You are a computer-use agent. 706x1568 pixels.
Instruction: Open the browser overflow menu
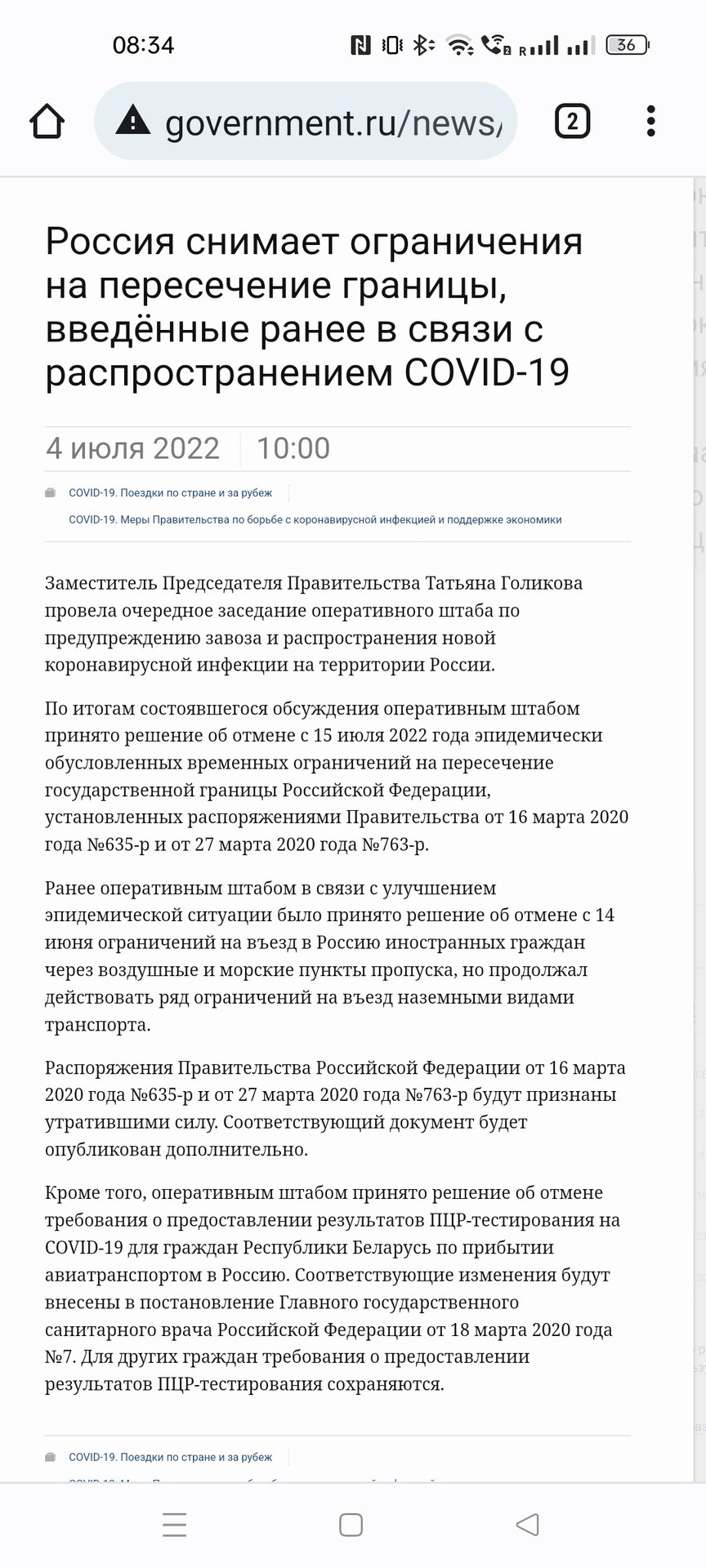pos(650,122)
